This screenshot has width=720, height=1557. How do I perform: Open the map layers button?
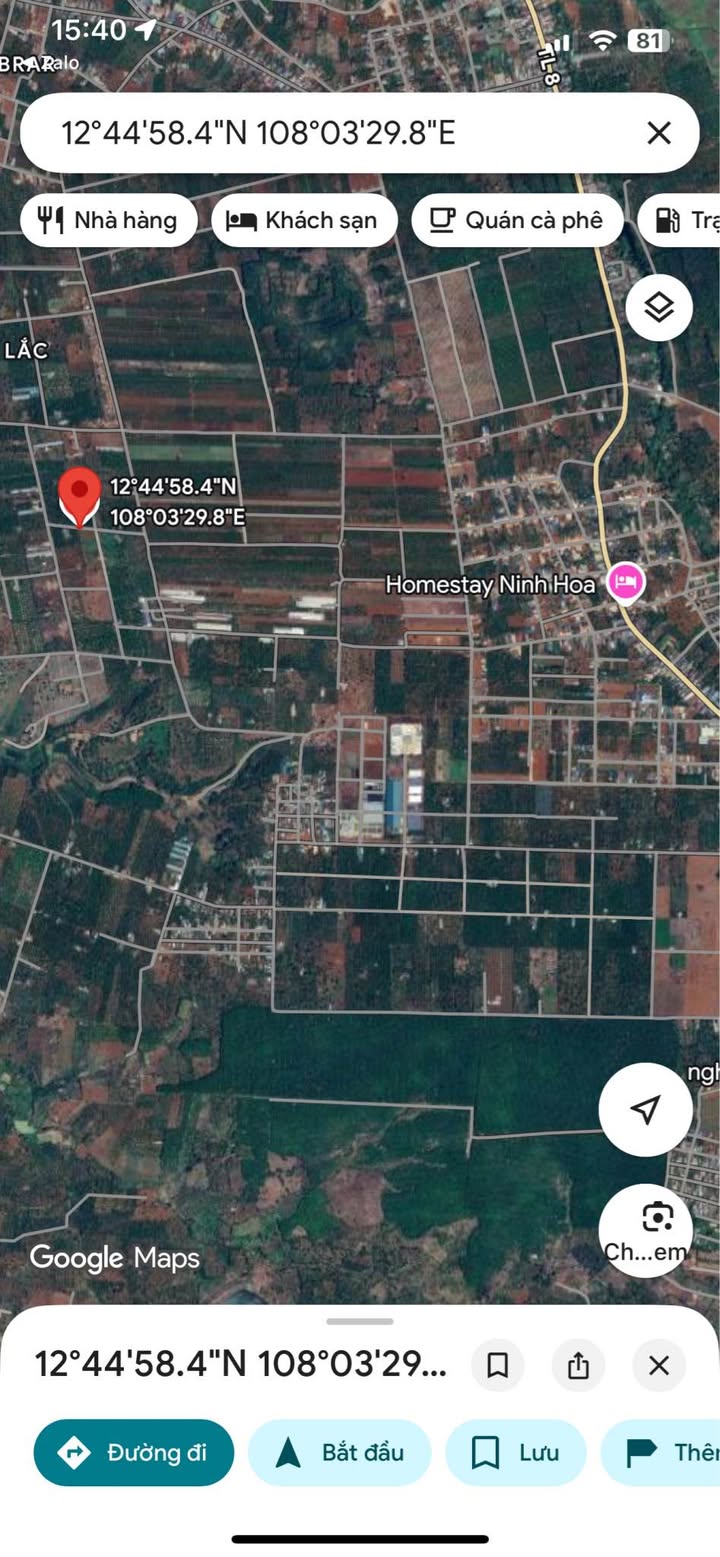coord(659,308)
